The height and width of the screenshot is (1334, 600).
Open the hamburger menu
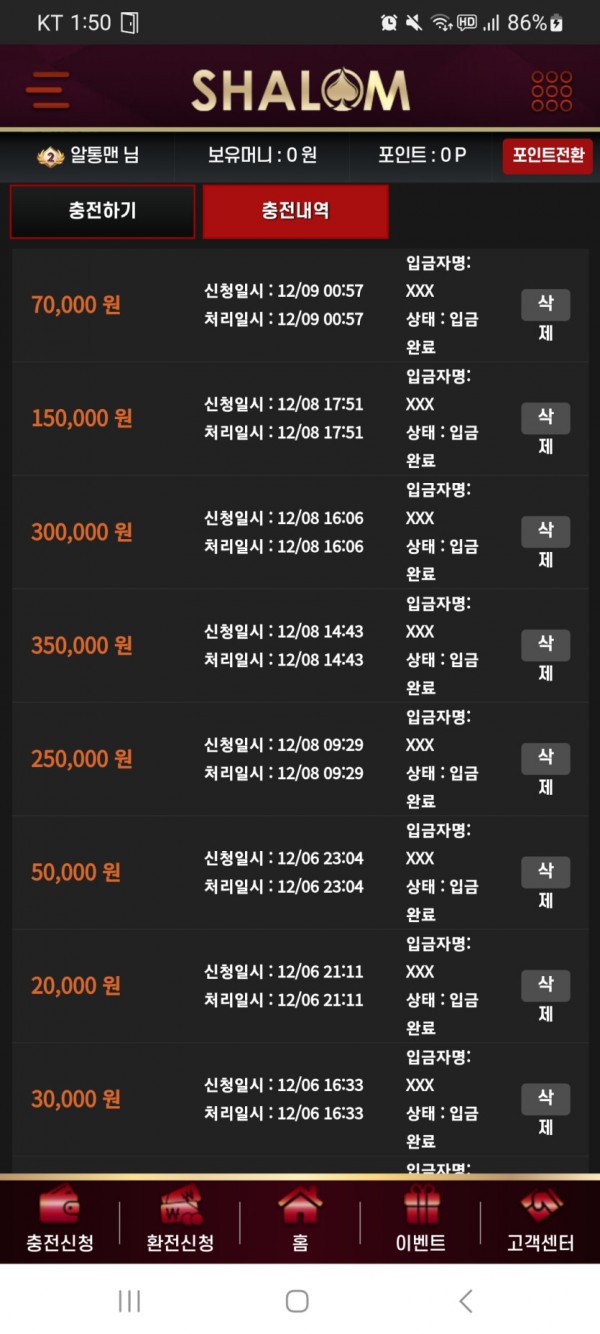click(x=48, y=90)
